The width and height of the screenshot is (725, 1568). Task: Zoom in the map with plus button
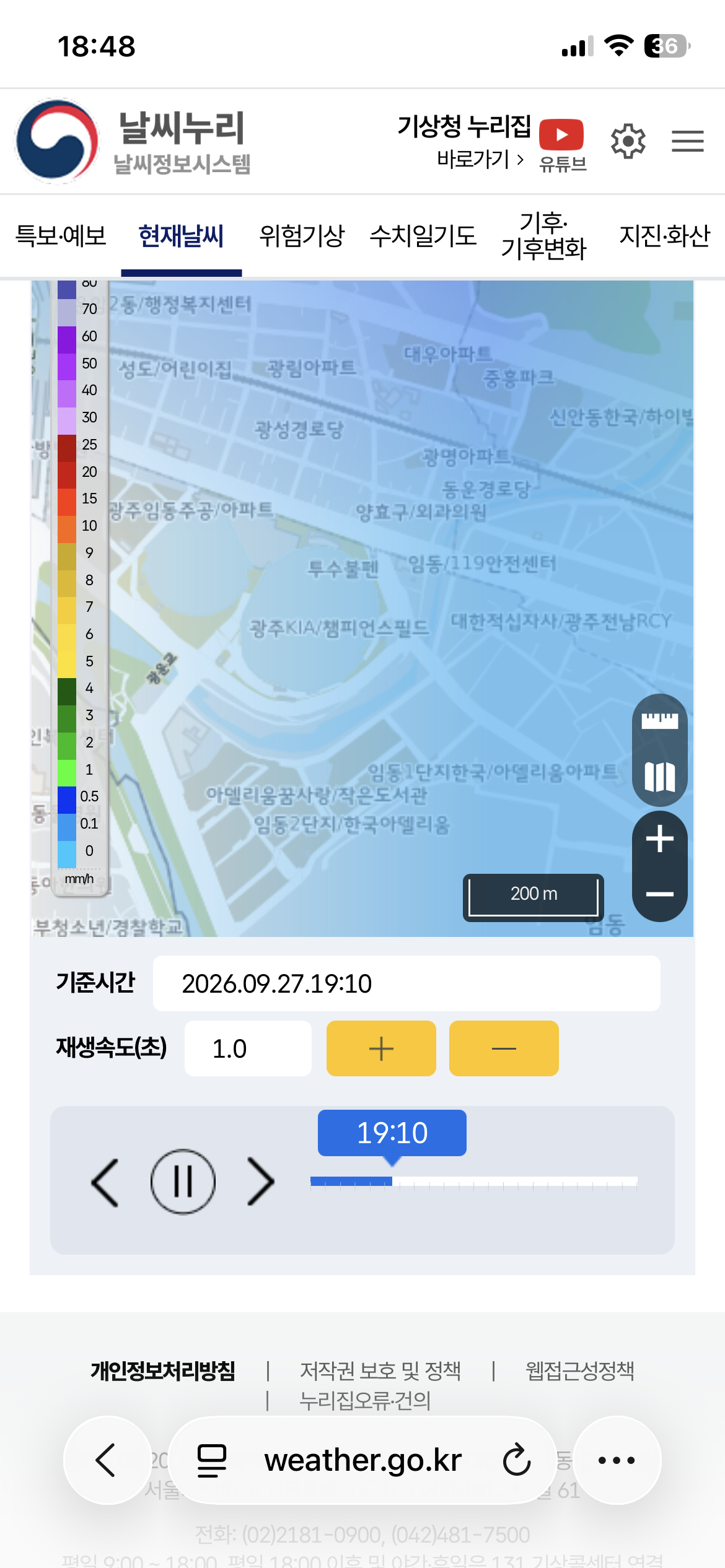click(659, 839)
